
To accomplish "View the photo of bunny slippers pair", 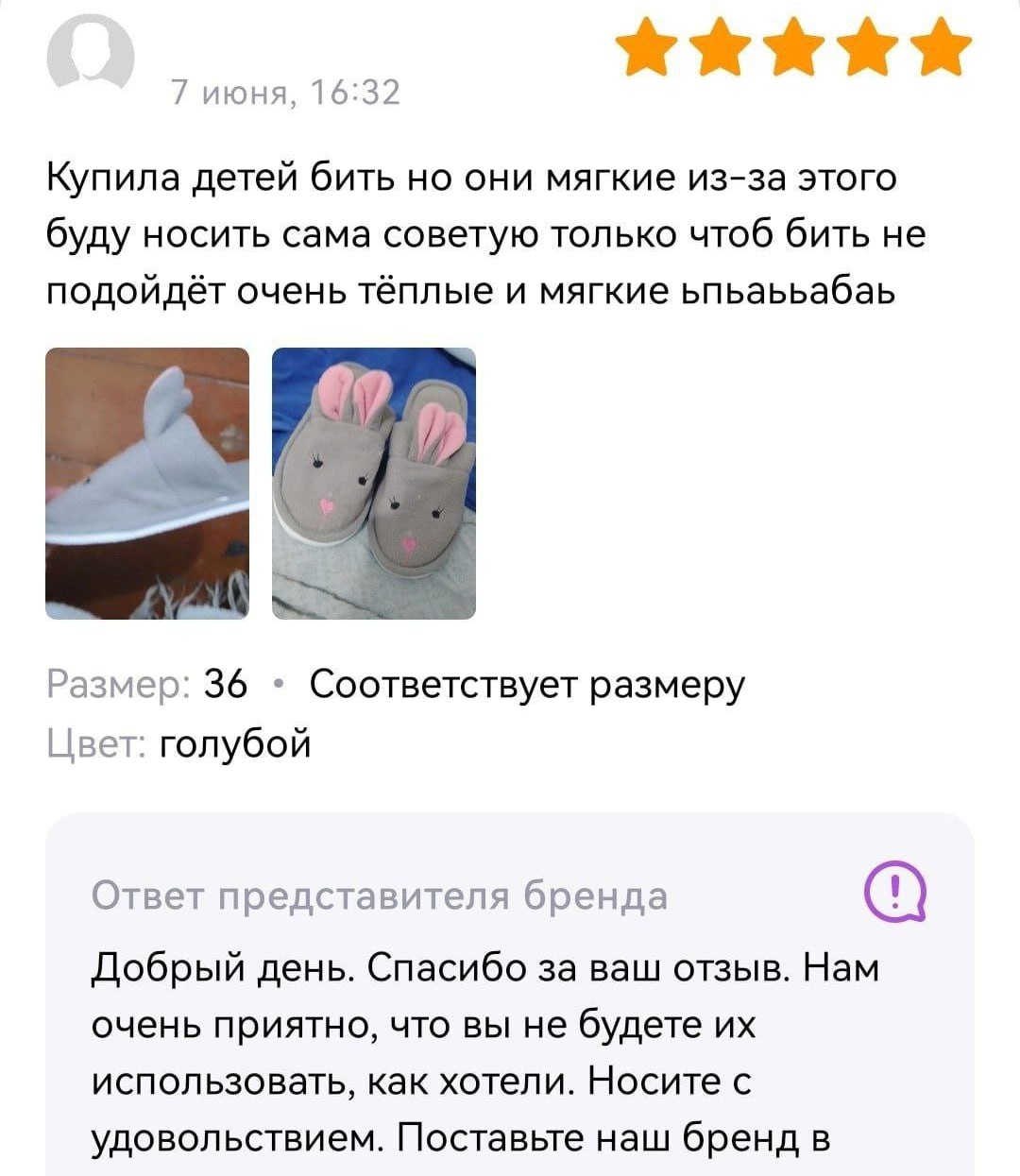I will (374, 483).
